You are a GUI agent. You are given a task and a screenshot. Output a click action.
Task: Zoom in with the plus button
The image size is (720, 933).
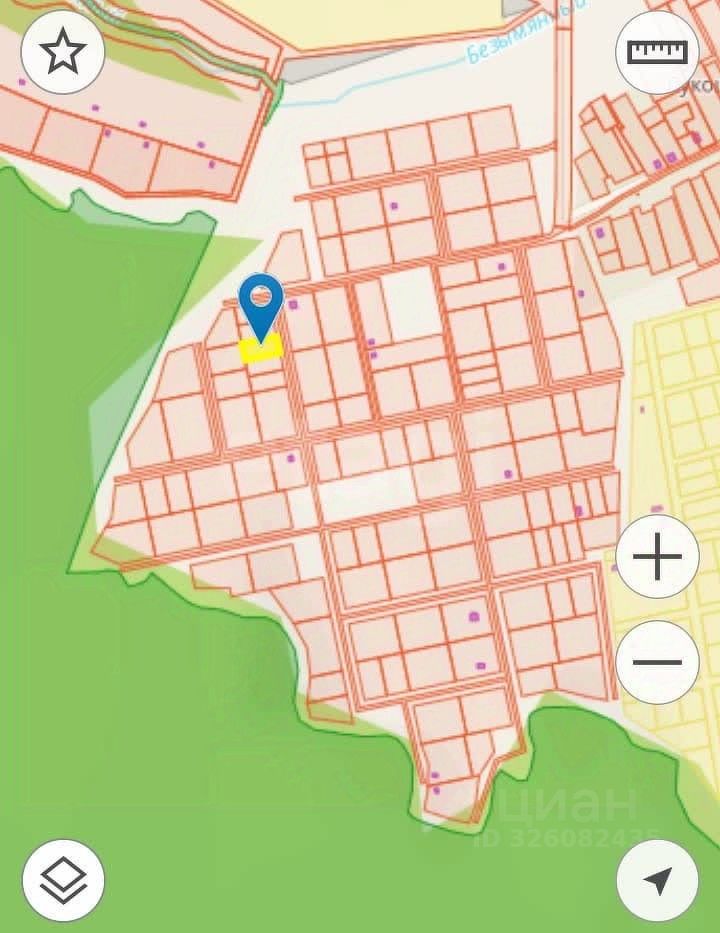click(657, 557)
